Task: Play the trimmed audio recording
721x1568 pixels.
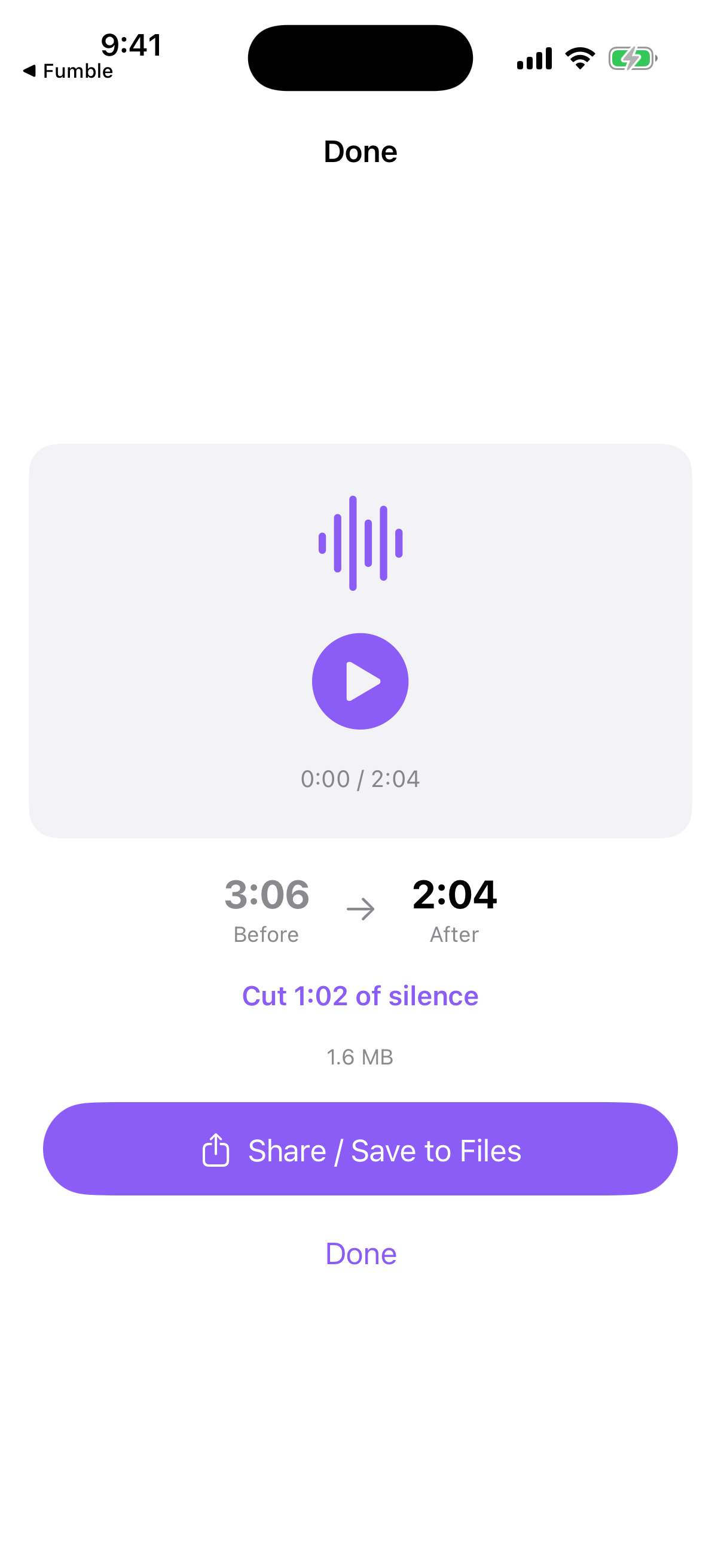Action: [x=360, y=681]
